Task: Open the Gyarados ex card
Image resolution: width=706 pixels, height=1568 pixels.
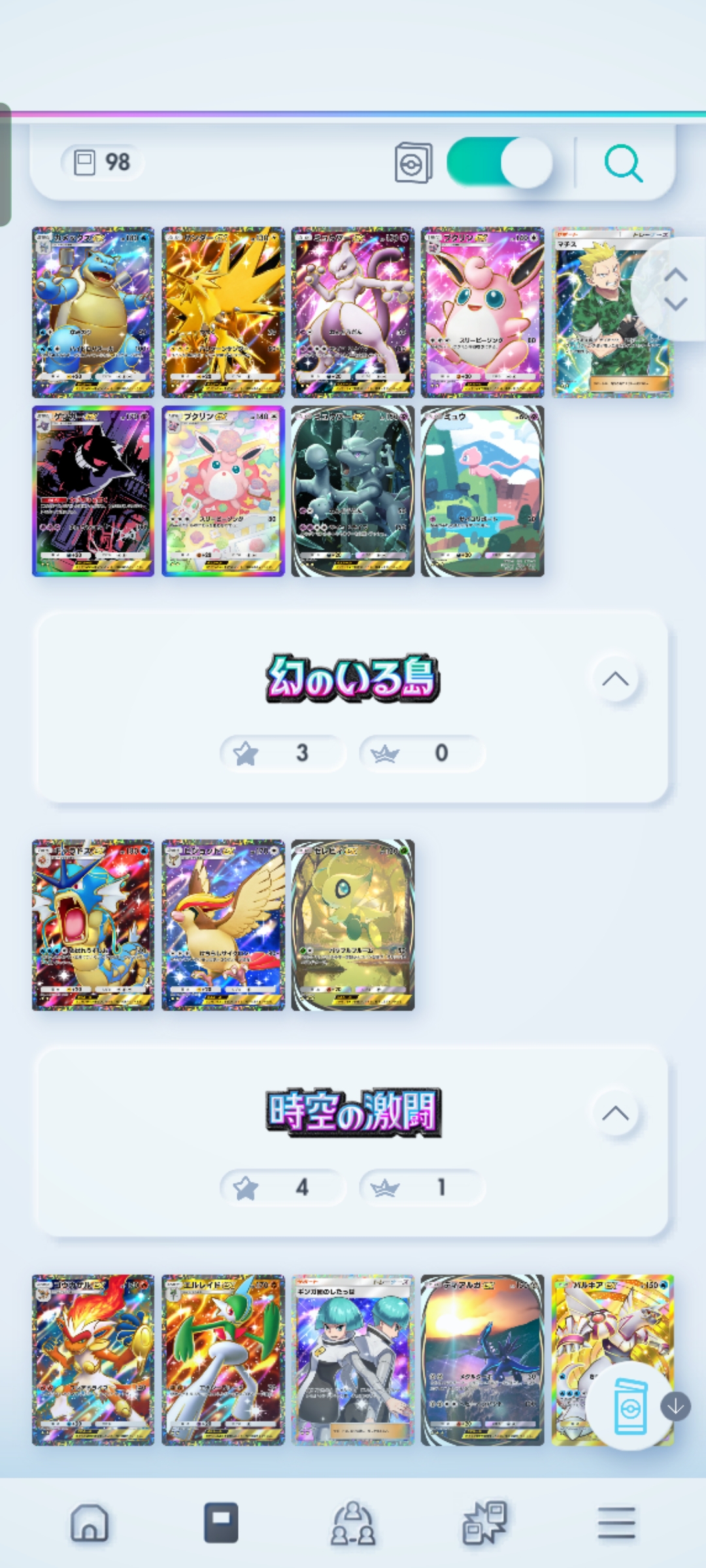Action: pos(93,925)
